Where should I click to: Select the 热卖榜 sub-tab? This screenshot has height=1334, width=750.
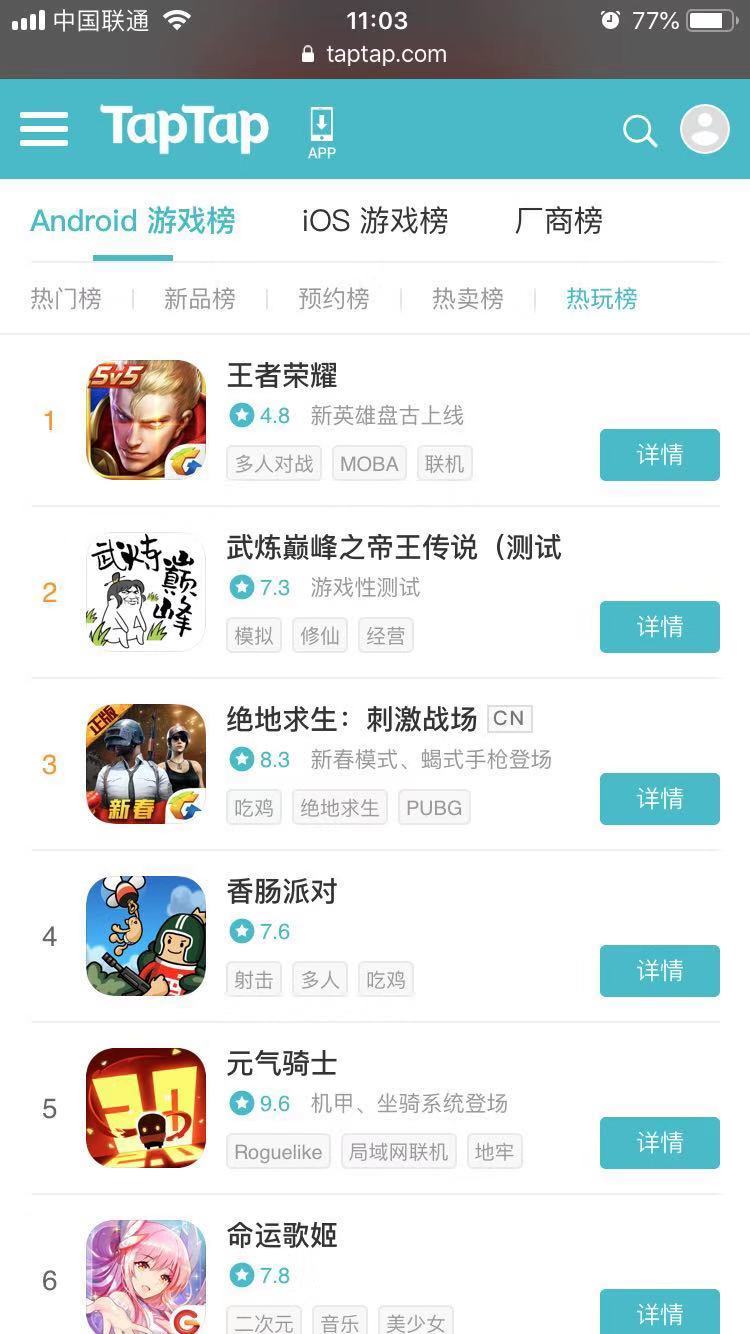tap(468, 299)
